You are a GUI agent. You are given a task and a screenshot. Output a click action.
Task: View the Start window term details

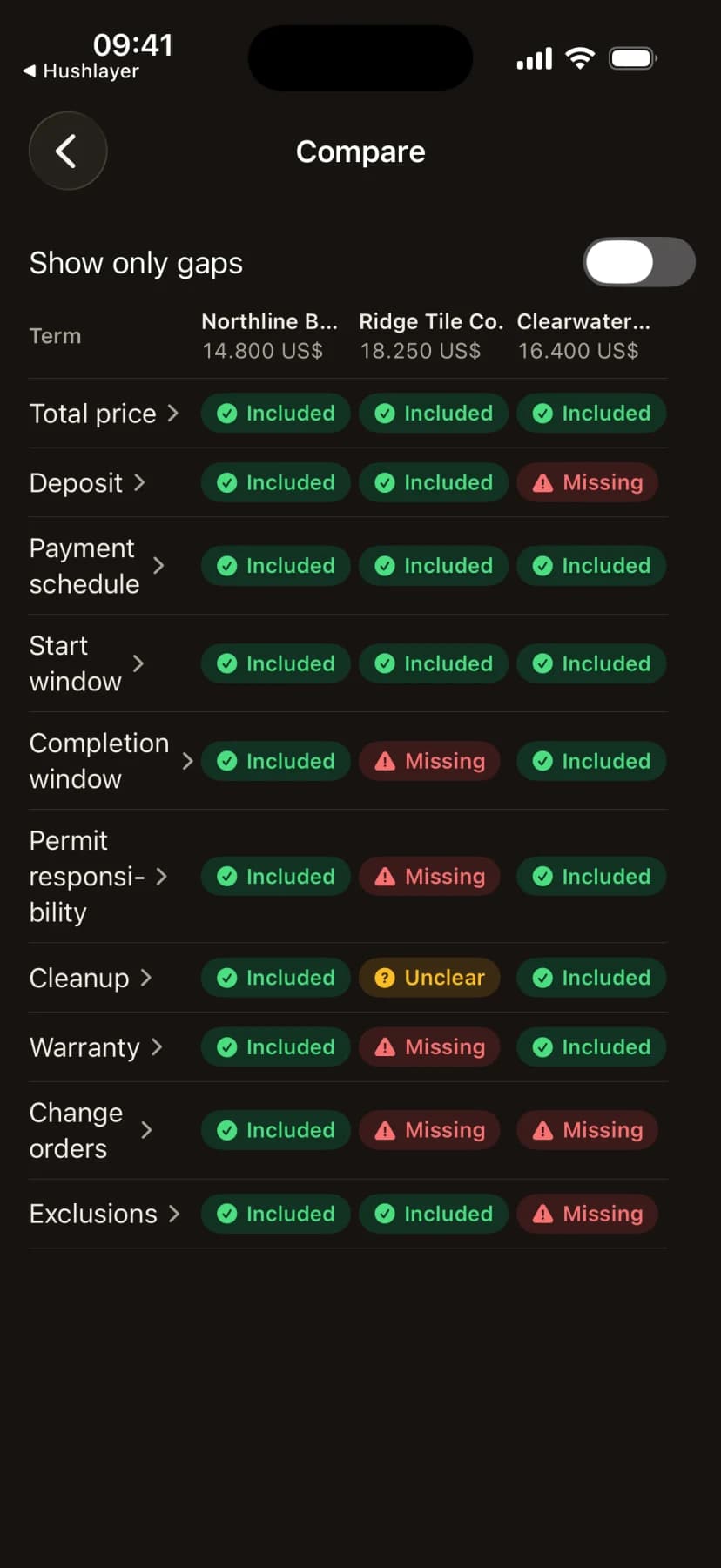87,663
